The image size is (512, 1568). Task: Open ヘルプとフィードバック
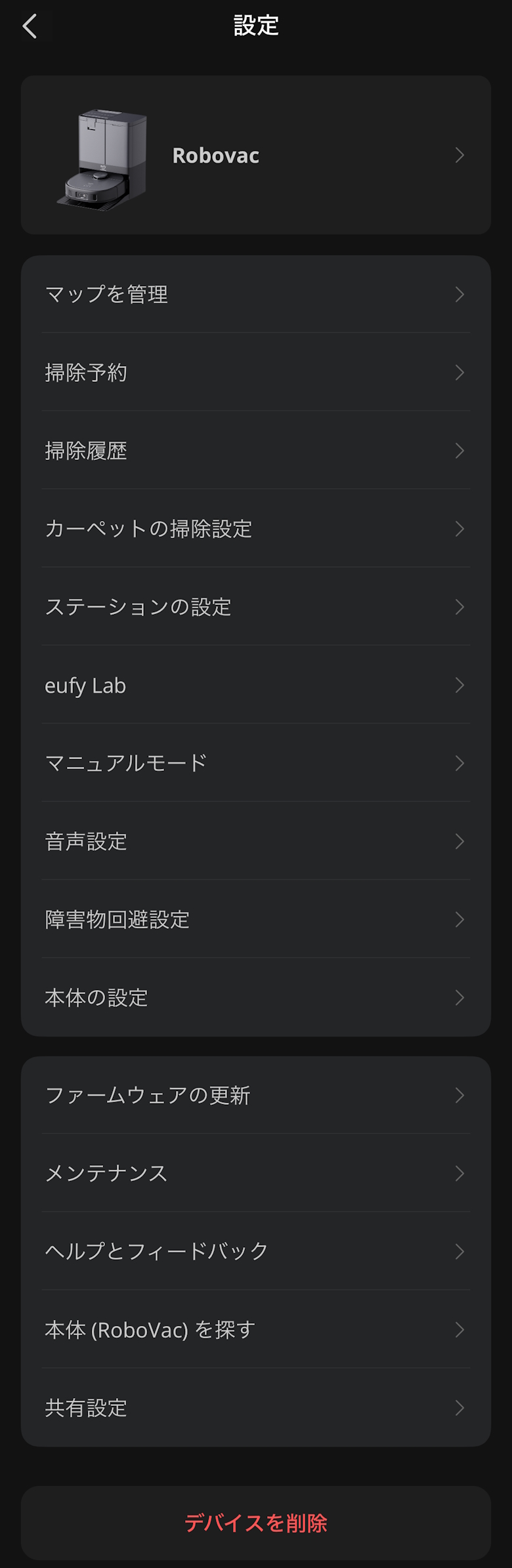256,1251
